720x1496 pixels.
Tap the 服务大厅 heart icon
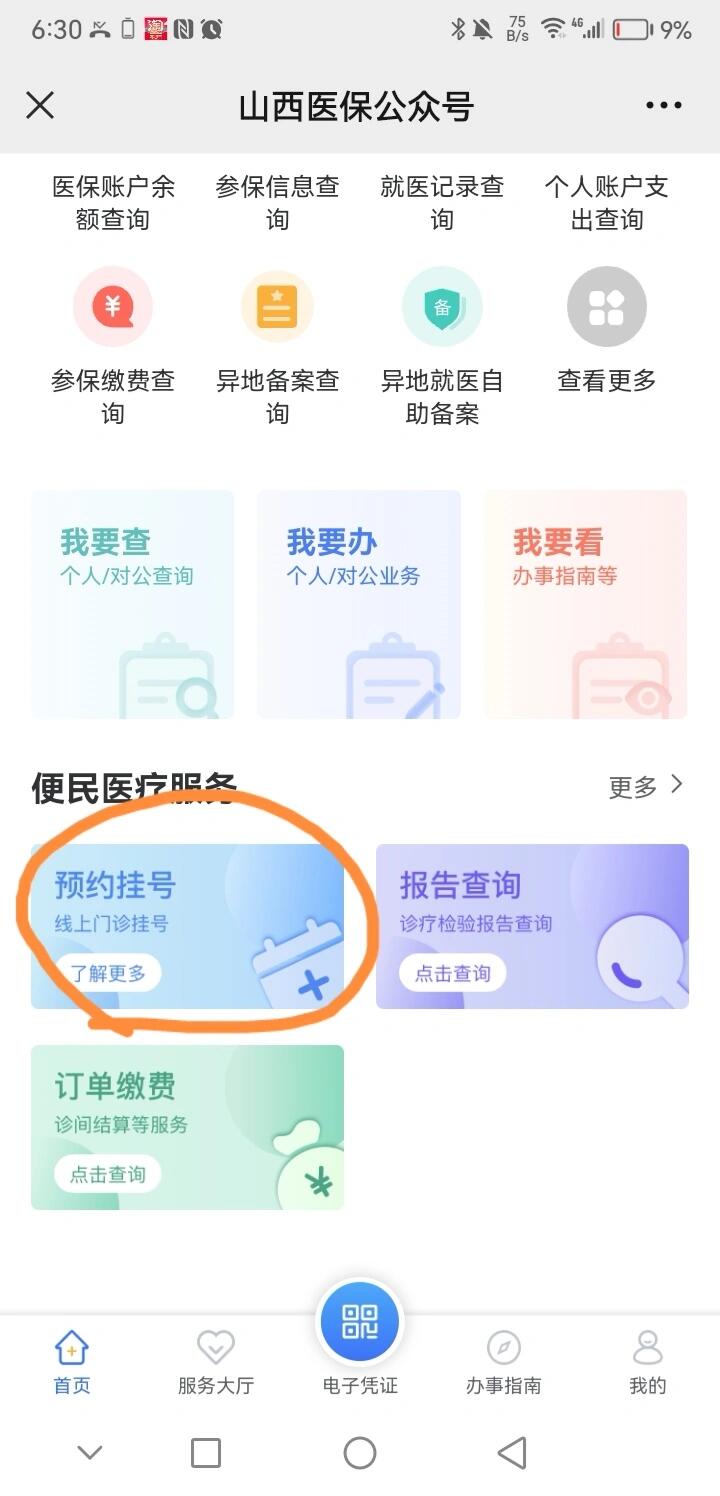pyautogui.click(x=216, y=1348)
